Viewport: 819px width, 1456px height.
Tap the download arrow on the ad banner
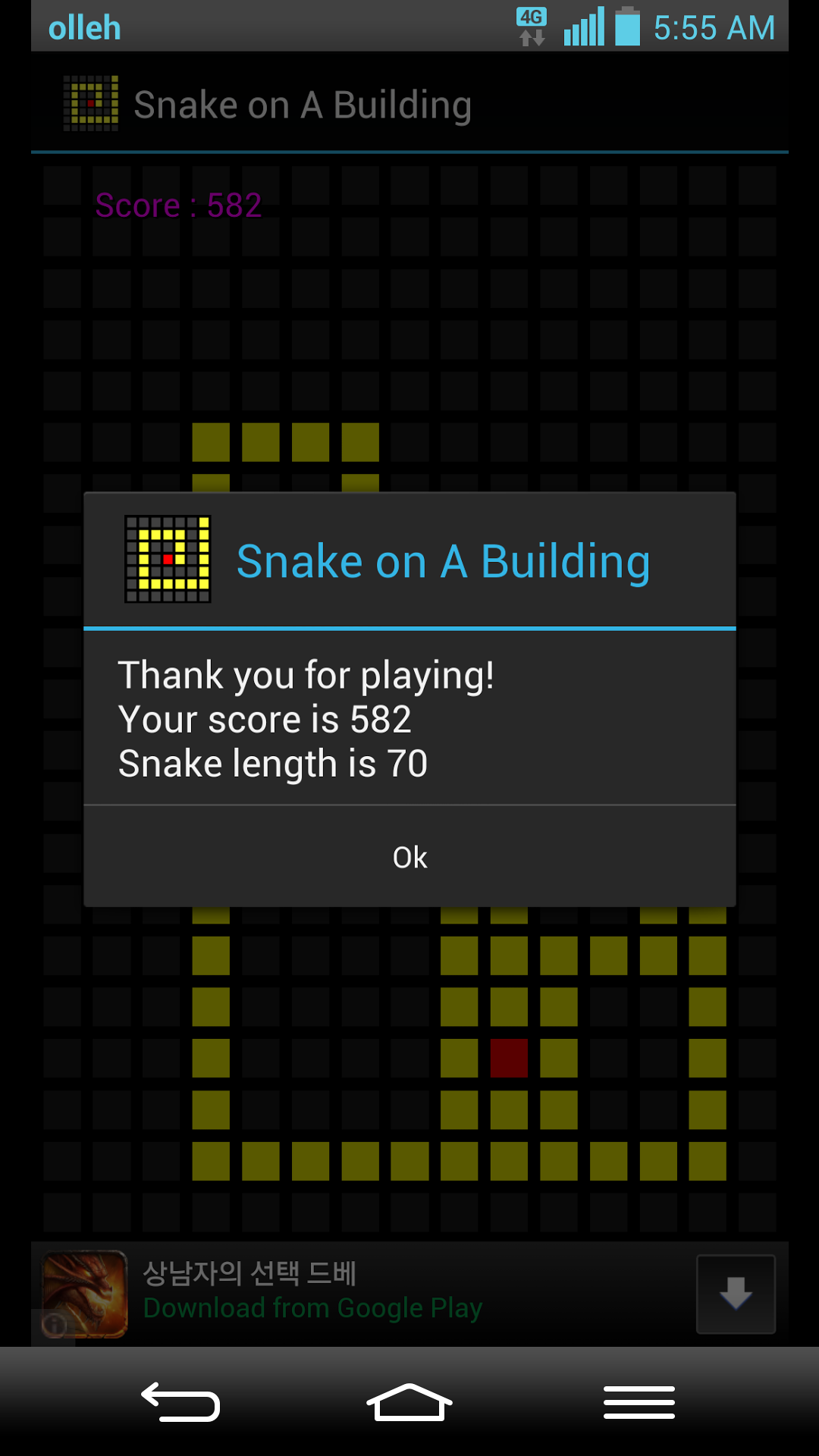click(x=735, y=1294)
